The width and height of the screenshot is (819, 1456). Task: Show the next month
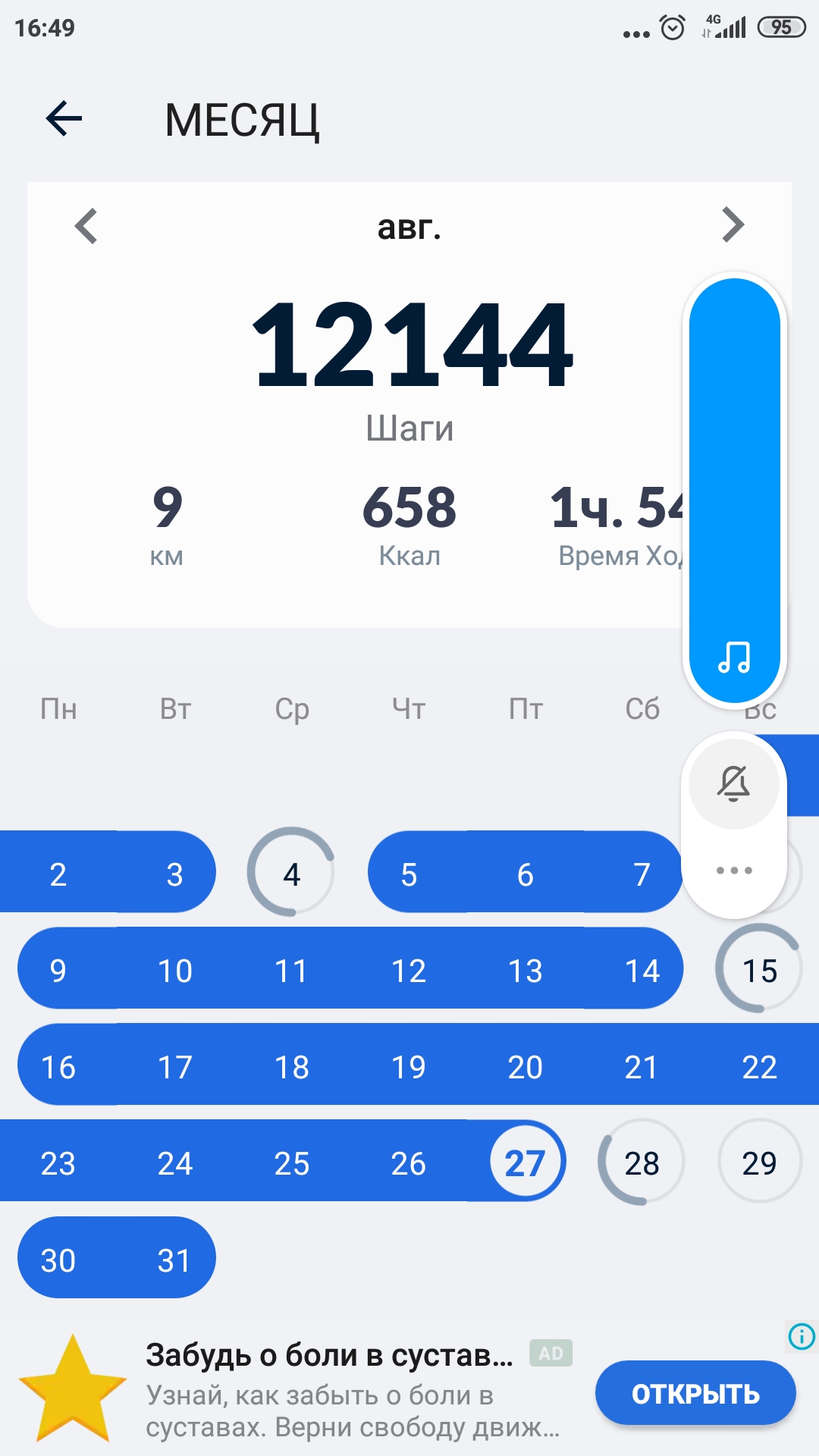point(733,225)
